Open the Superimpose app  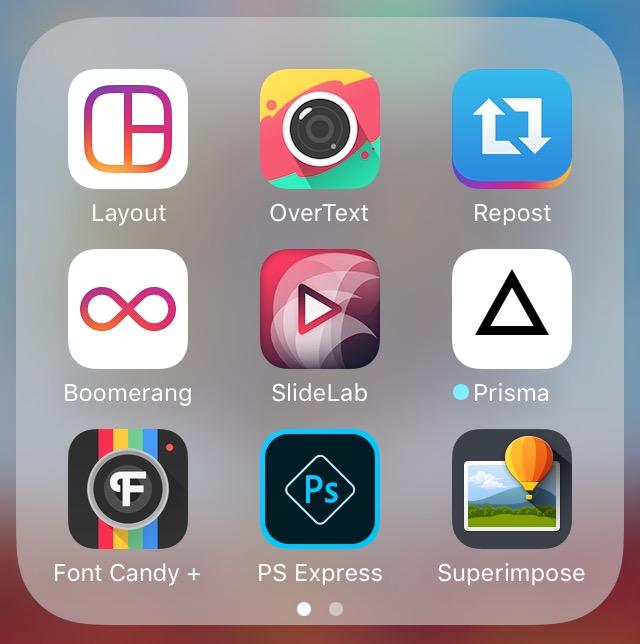pos(512,489)
